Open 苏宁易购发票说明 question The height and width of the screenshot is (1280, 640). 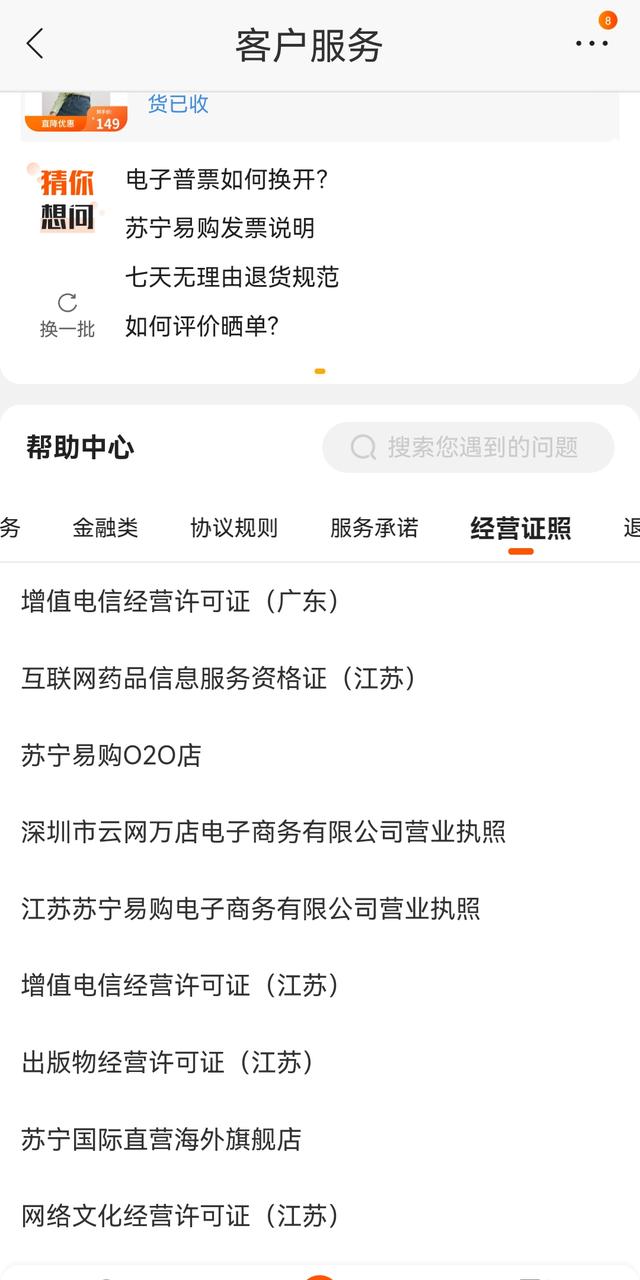click(220, 228)
